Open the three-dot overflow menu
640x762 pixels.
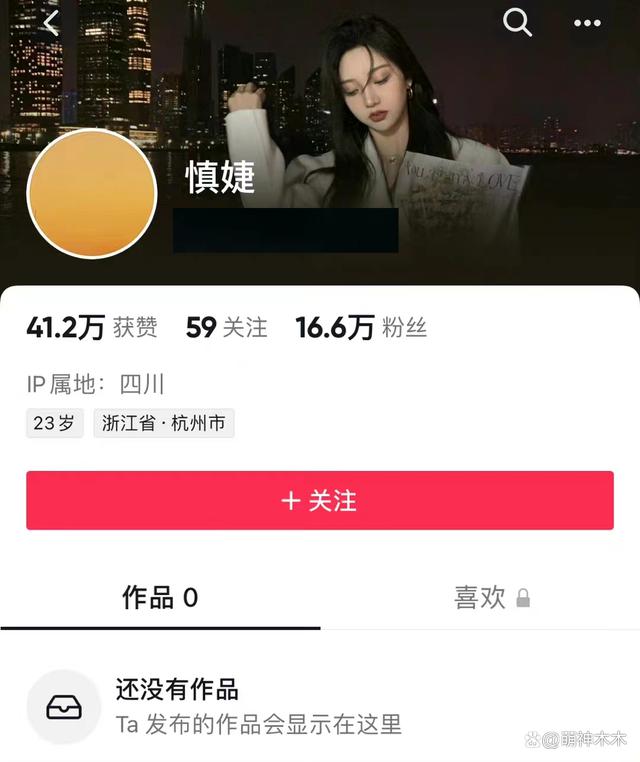pos(587,23)
